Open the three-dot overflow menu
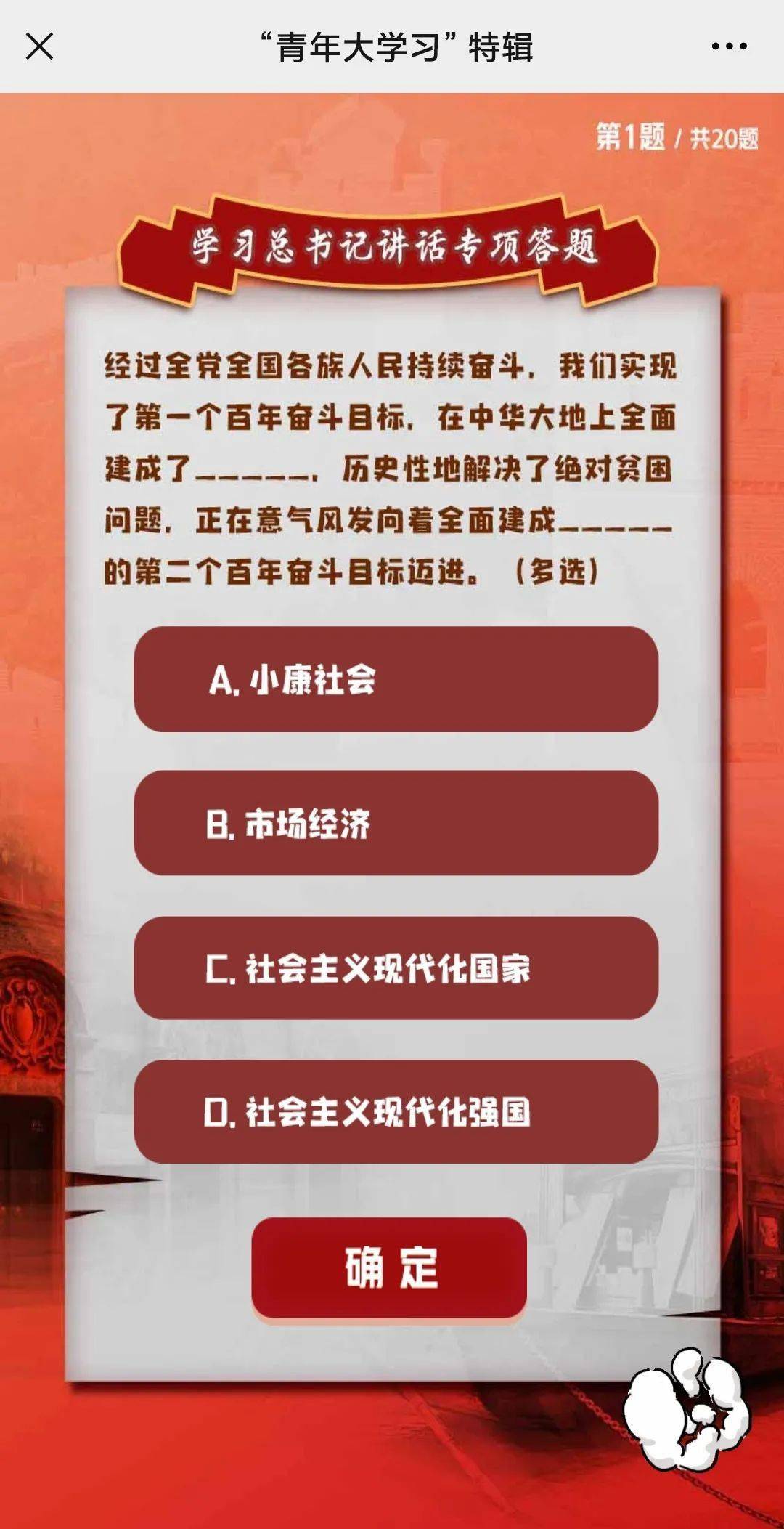This screenshot has width=784, height=1529. click(x=728, y=46)
